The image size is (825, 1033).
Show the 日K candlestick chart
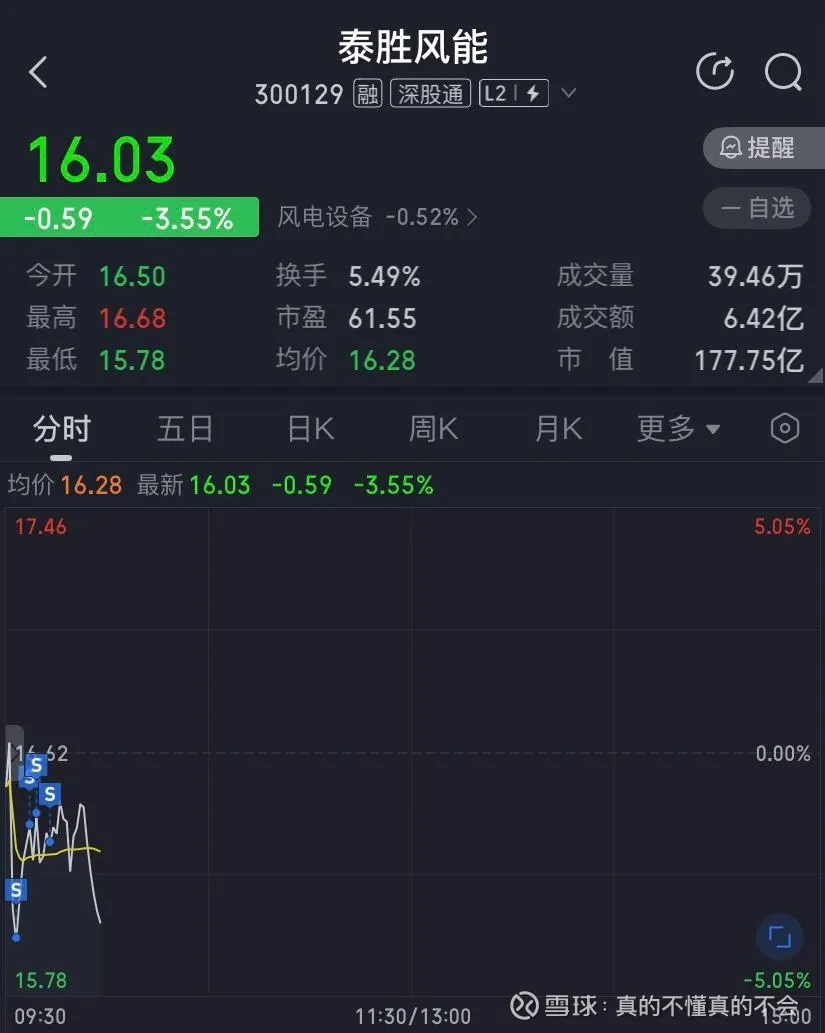[x=310, y=429]
